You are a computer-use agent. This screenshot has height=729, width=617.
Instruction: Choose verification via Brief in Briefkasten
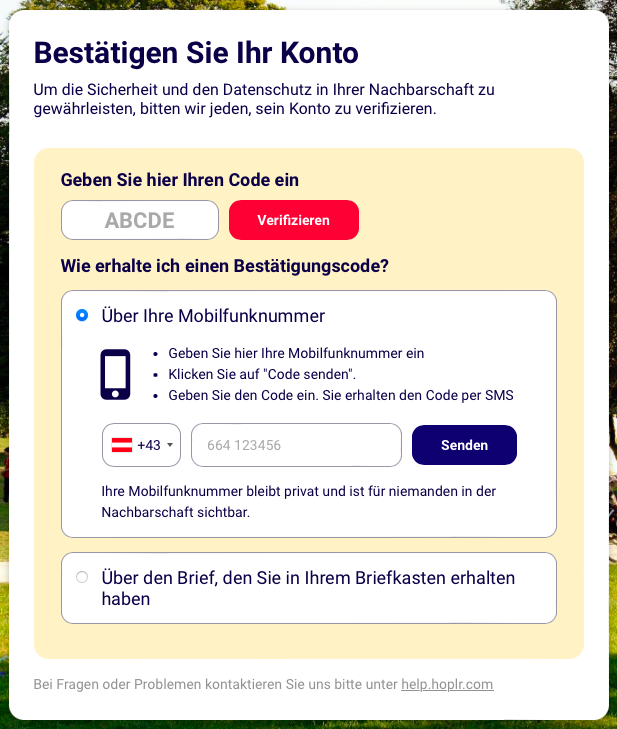[x=82, y=577]
